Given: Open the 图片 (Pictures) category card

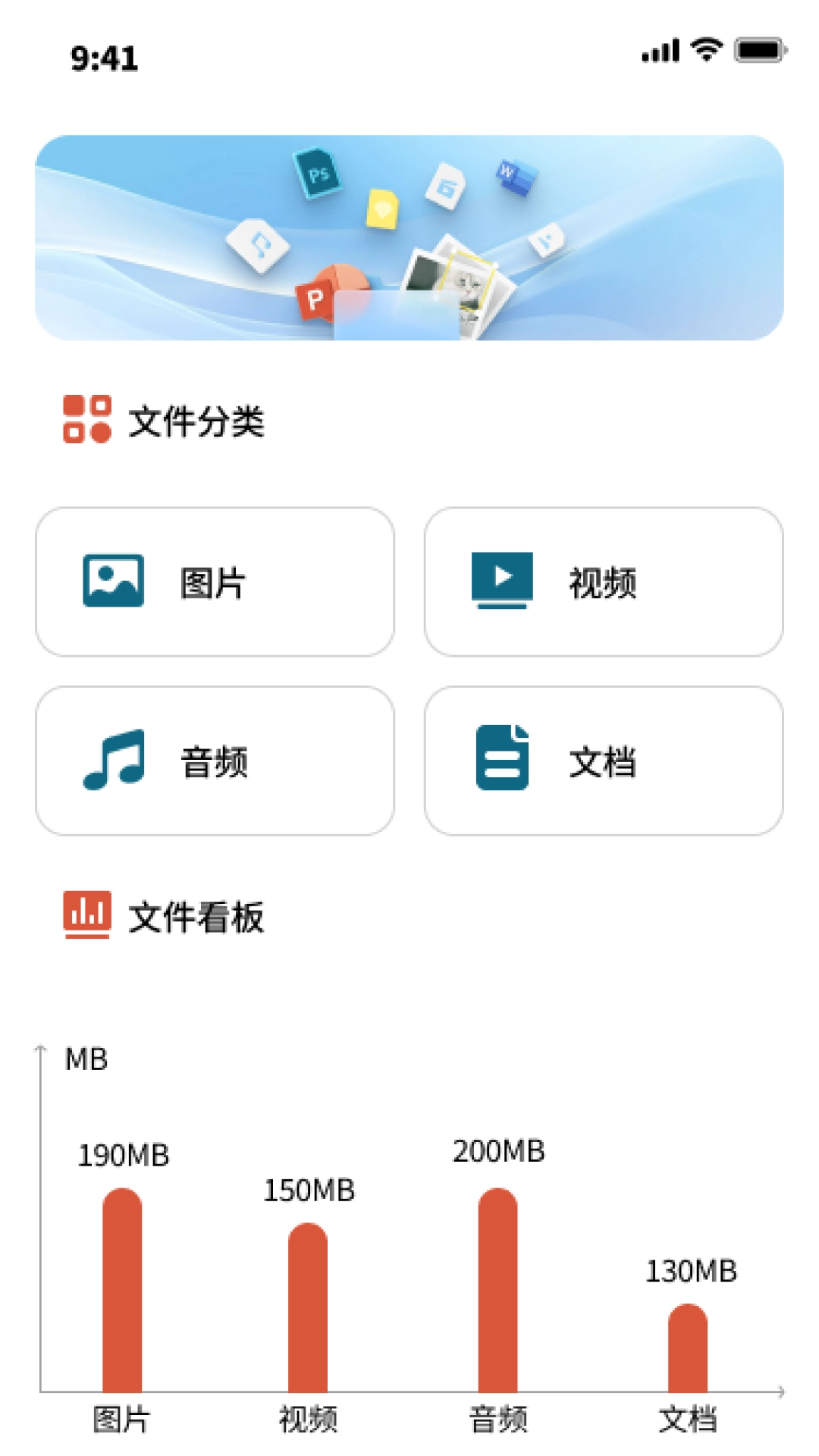Looking at the screenshot, I should 215,582.
